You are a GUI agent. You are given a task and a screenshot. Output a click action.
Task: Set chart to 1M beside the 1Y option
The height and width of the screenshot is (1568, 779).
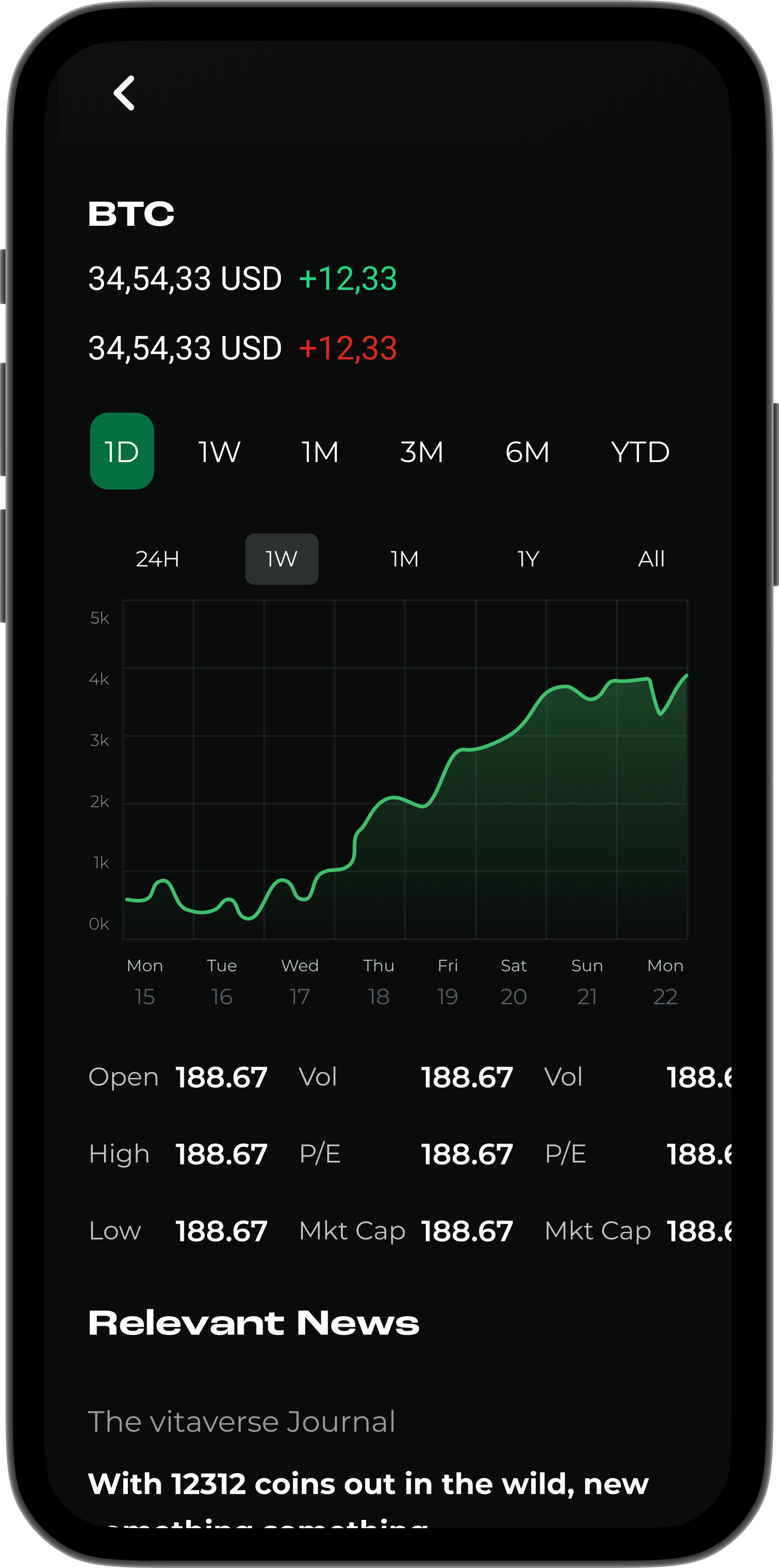[x=405, y=559]
